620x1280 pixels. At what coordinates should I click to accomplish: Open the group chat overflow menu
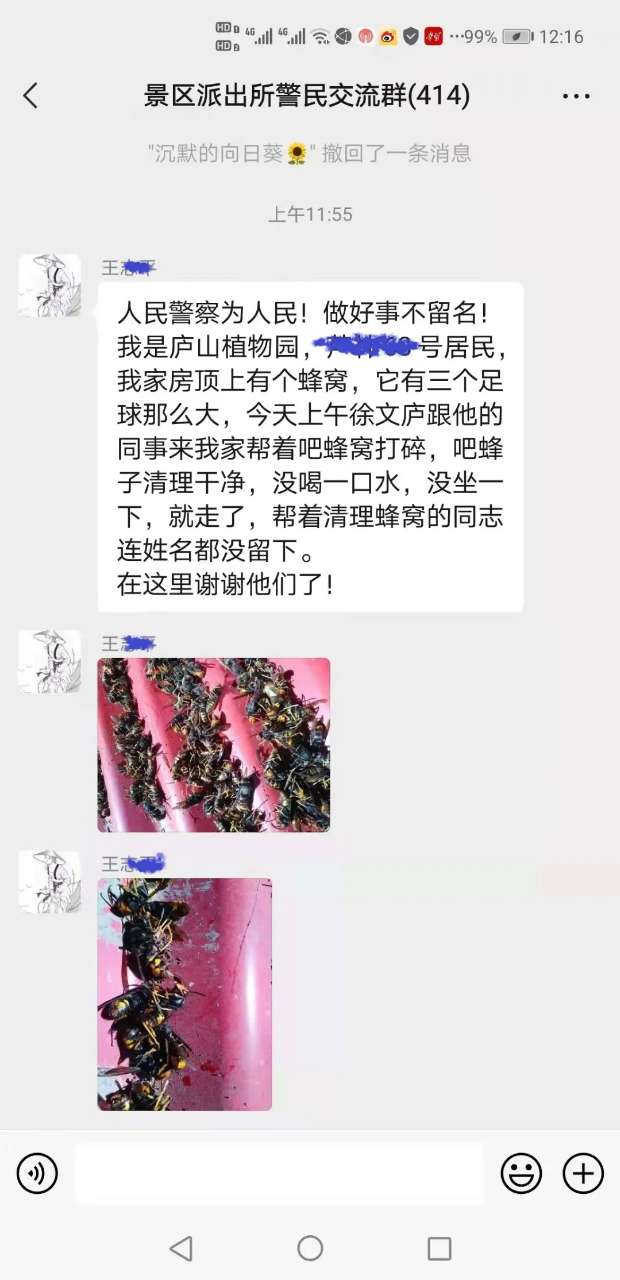click(x=576, y=97)
